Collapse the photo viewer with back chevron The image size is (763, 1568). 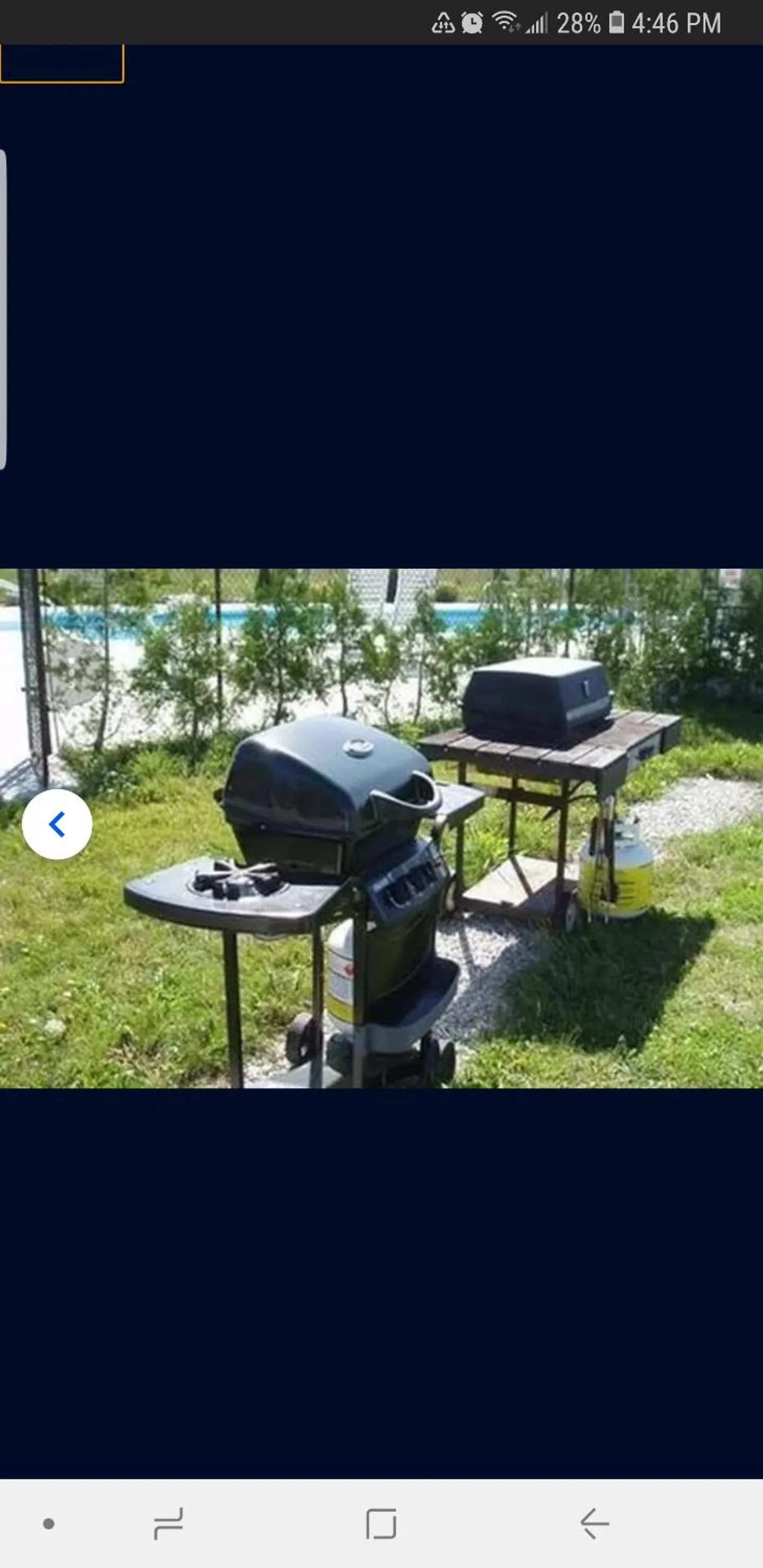click(x=57, y=823)
